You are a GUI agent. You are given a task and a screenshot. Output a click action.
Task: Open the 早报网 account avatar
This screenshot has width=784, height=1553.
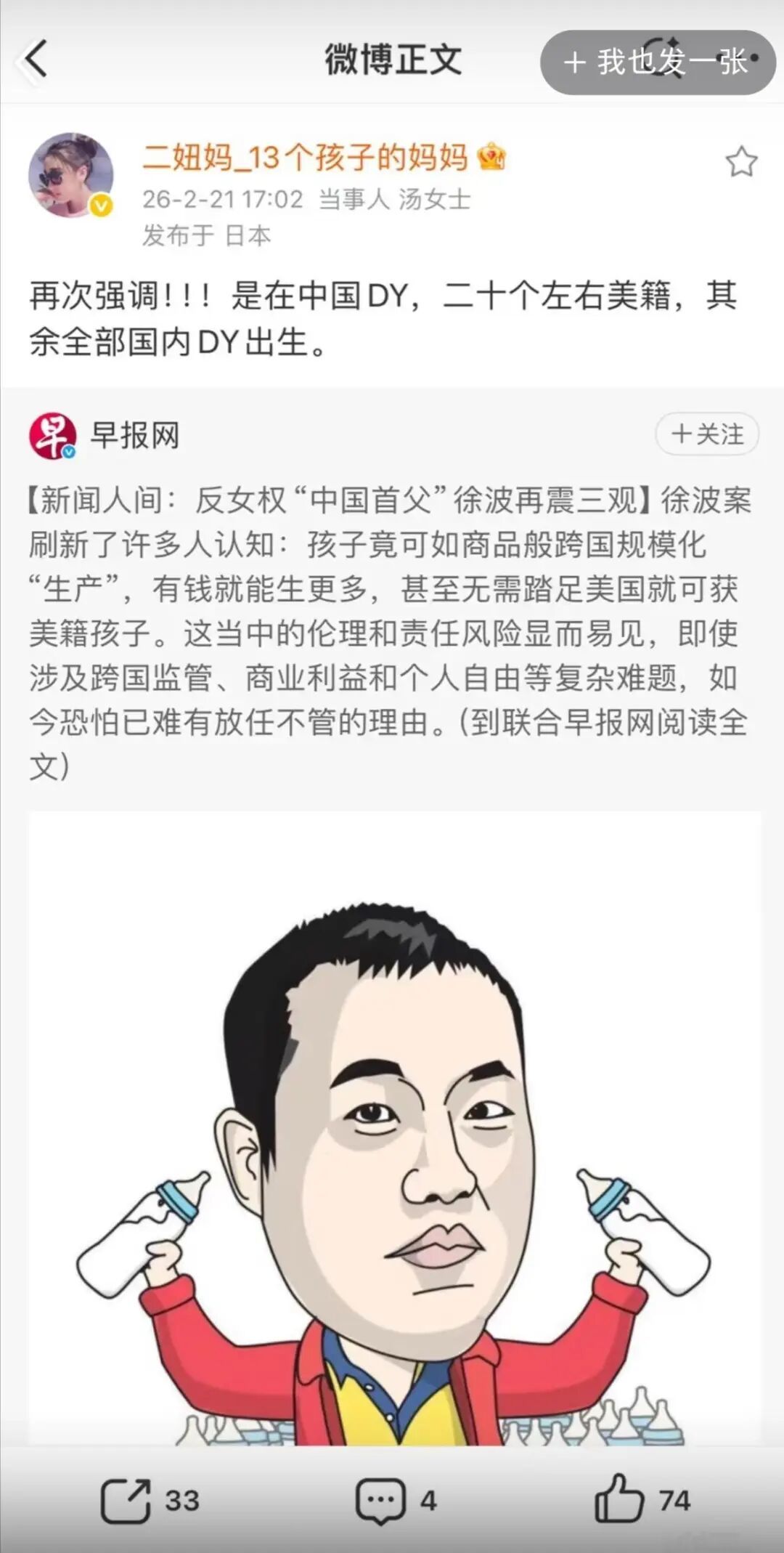pos(53,436)
